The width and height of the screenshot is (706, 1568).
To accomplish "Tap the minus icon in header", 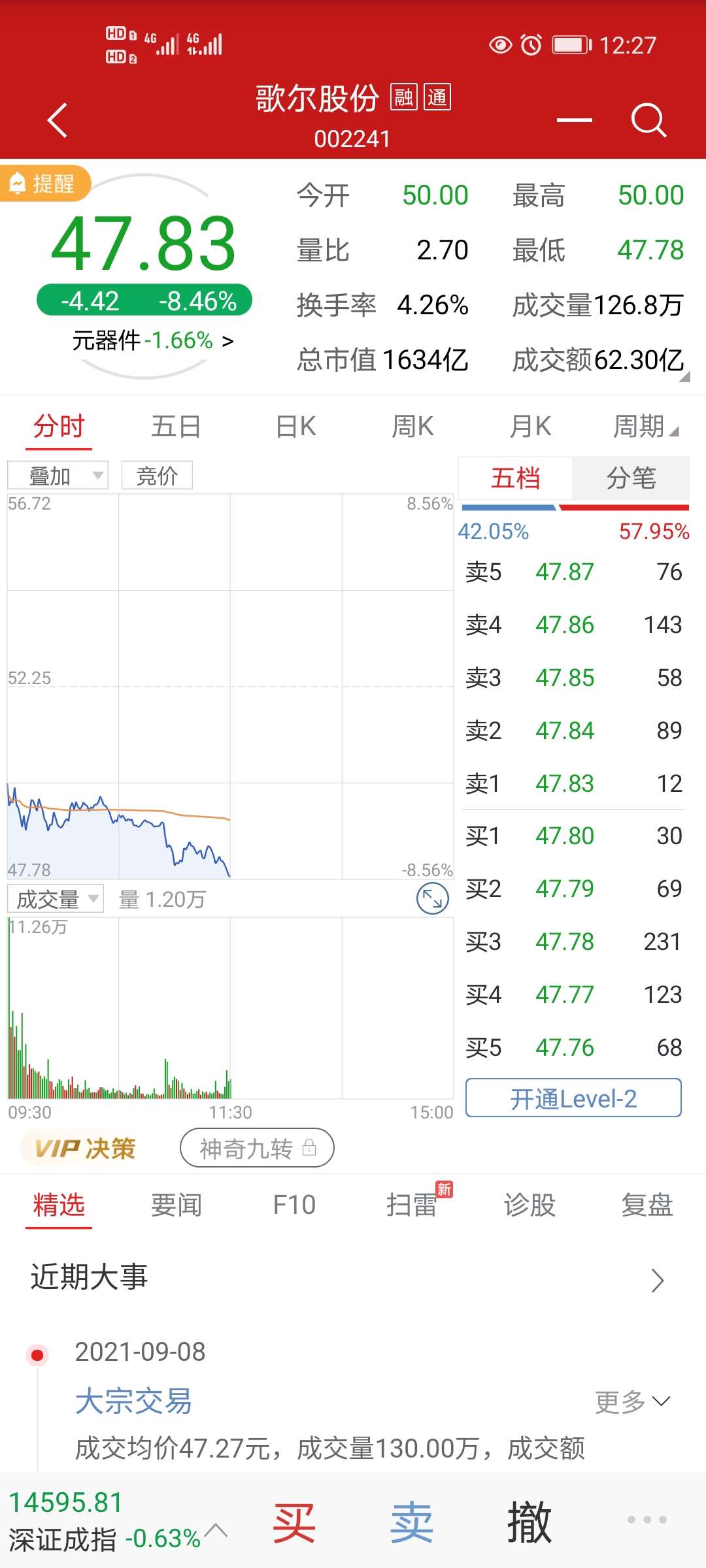I will tap(575, 120).
